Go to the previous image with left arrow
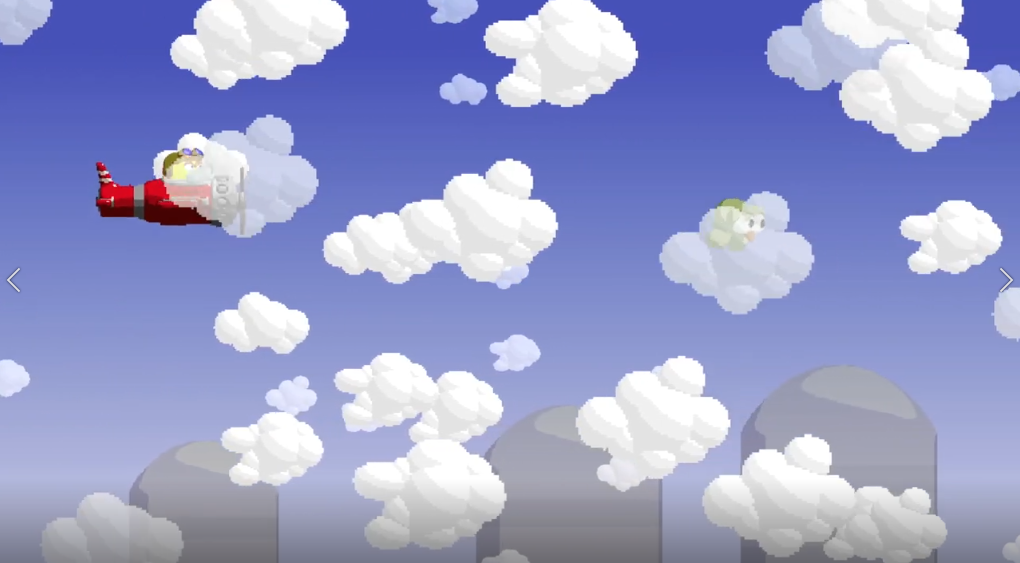This screenshot has height=563, width=1020. (14, 280)
